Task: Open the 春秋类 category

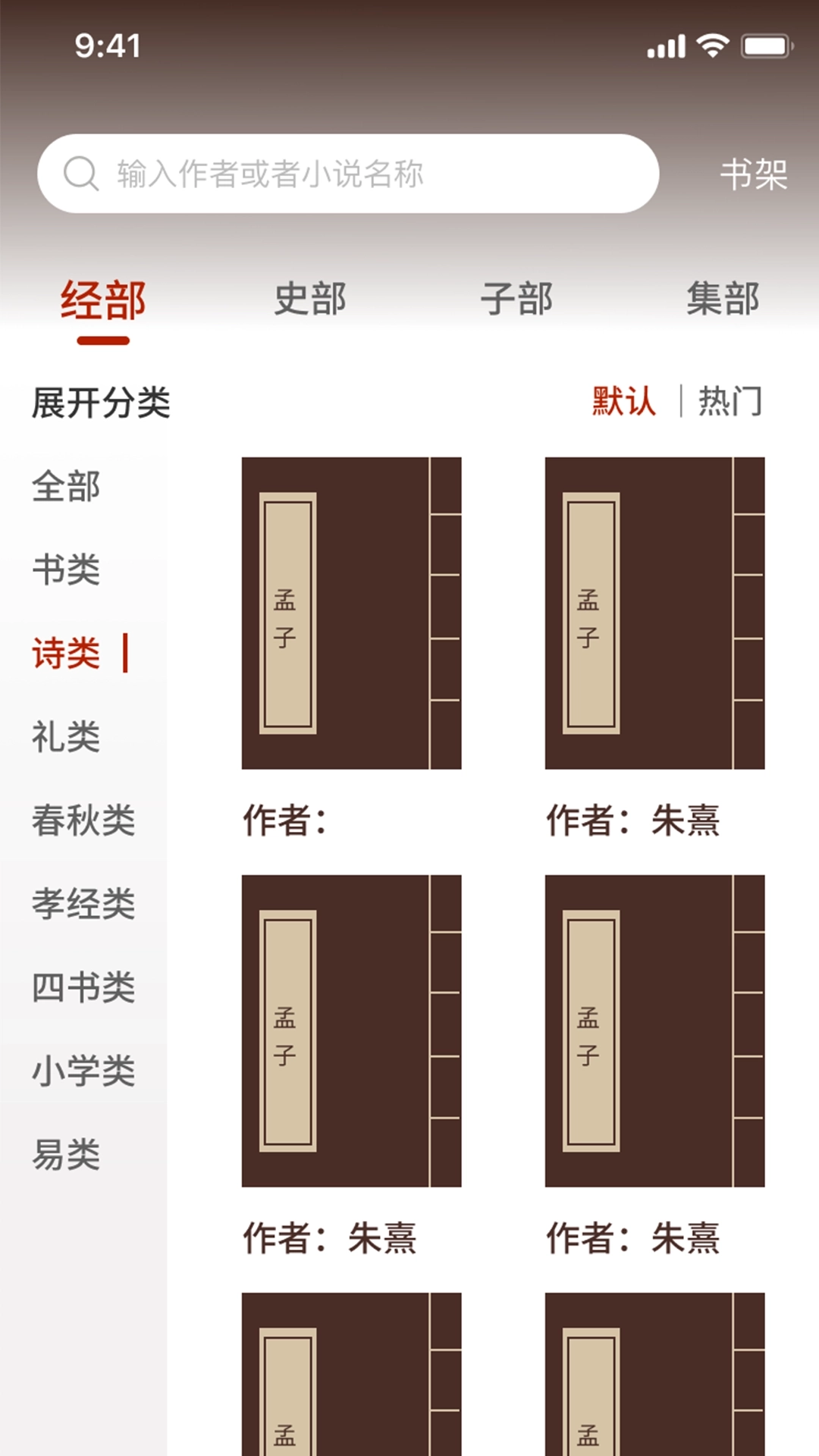Action: (x=83, y=821)
